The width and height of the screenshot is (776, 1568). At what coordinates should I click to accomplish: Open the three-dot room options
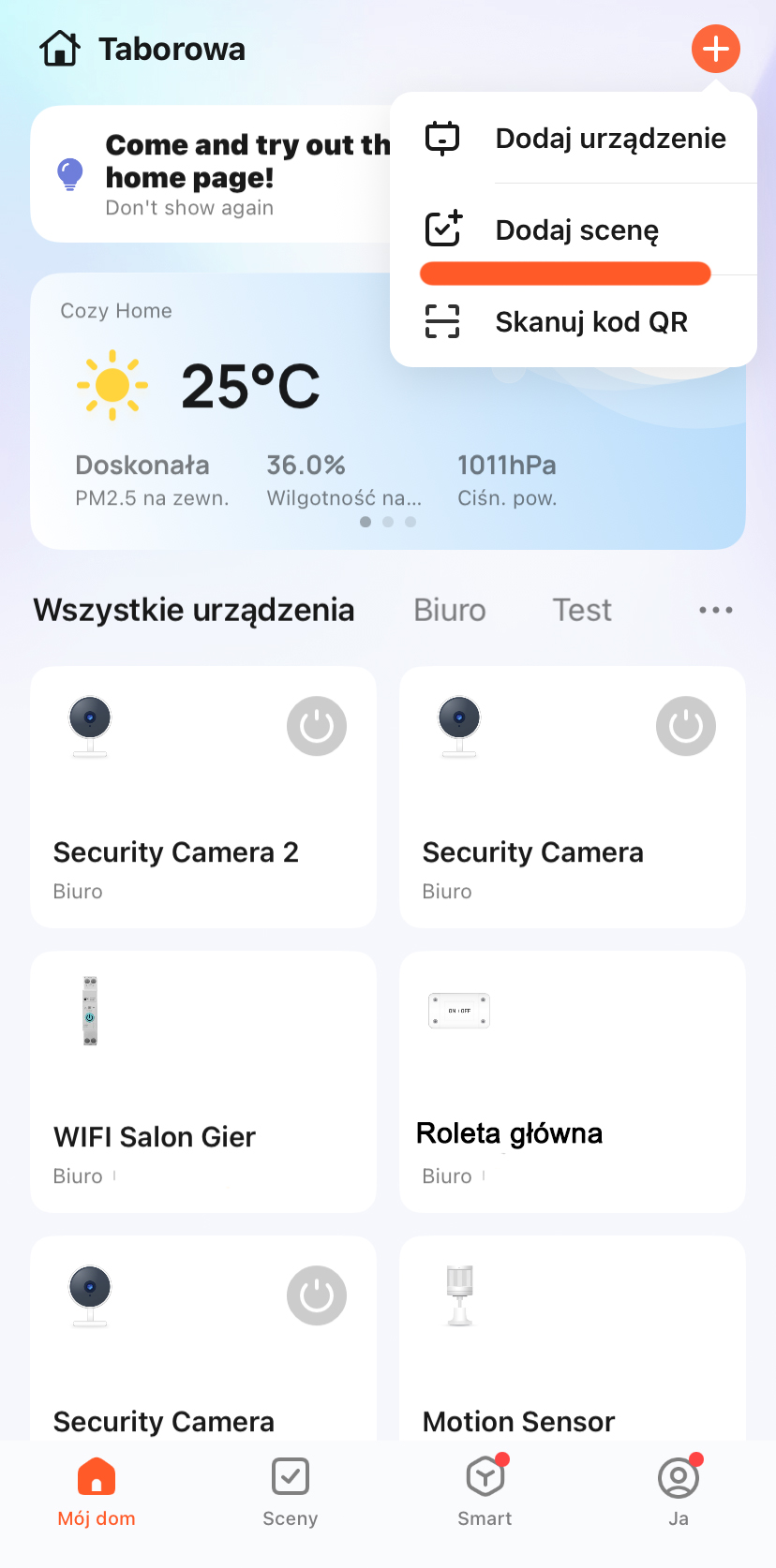[715, 611]
